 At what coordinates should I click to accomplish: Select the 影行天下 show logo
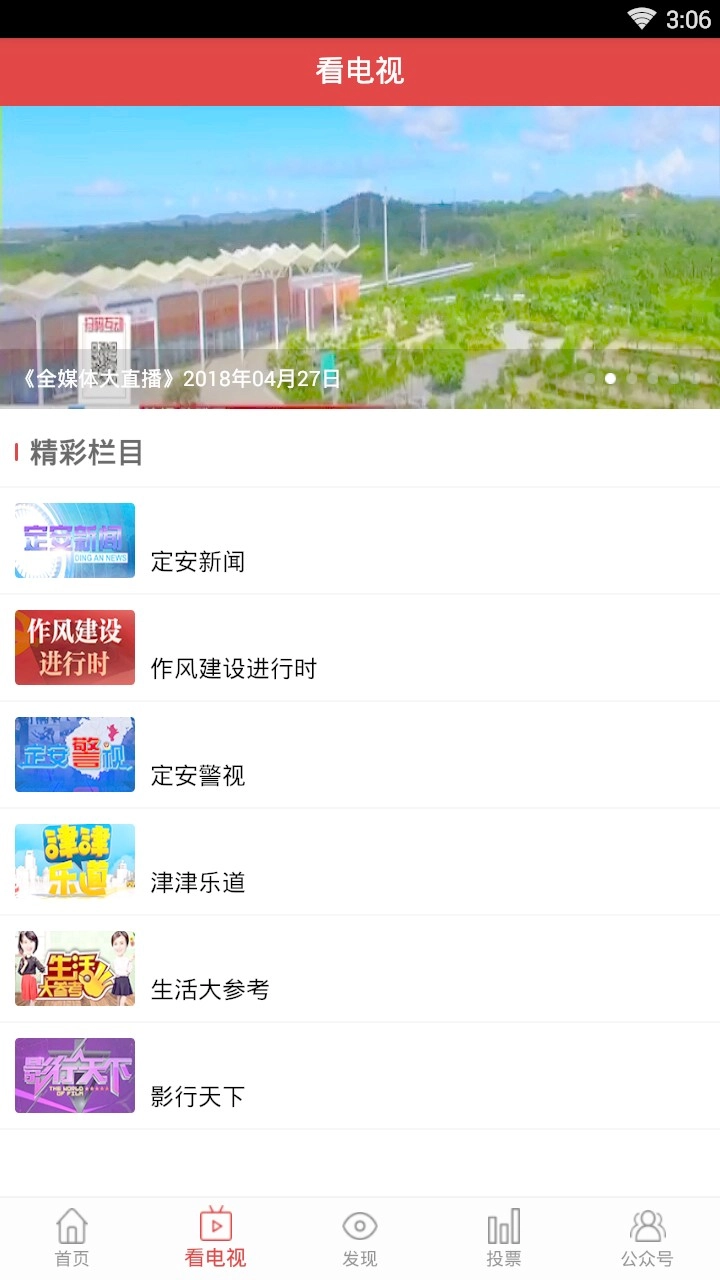point(74,1075)
